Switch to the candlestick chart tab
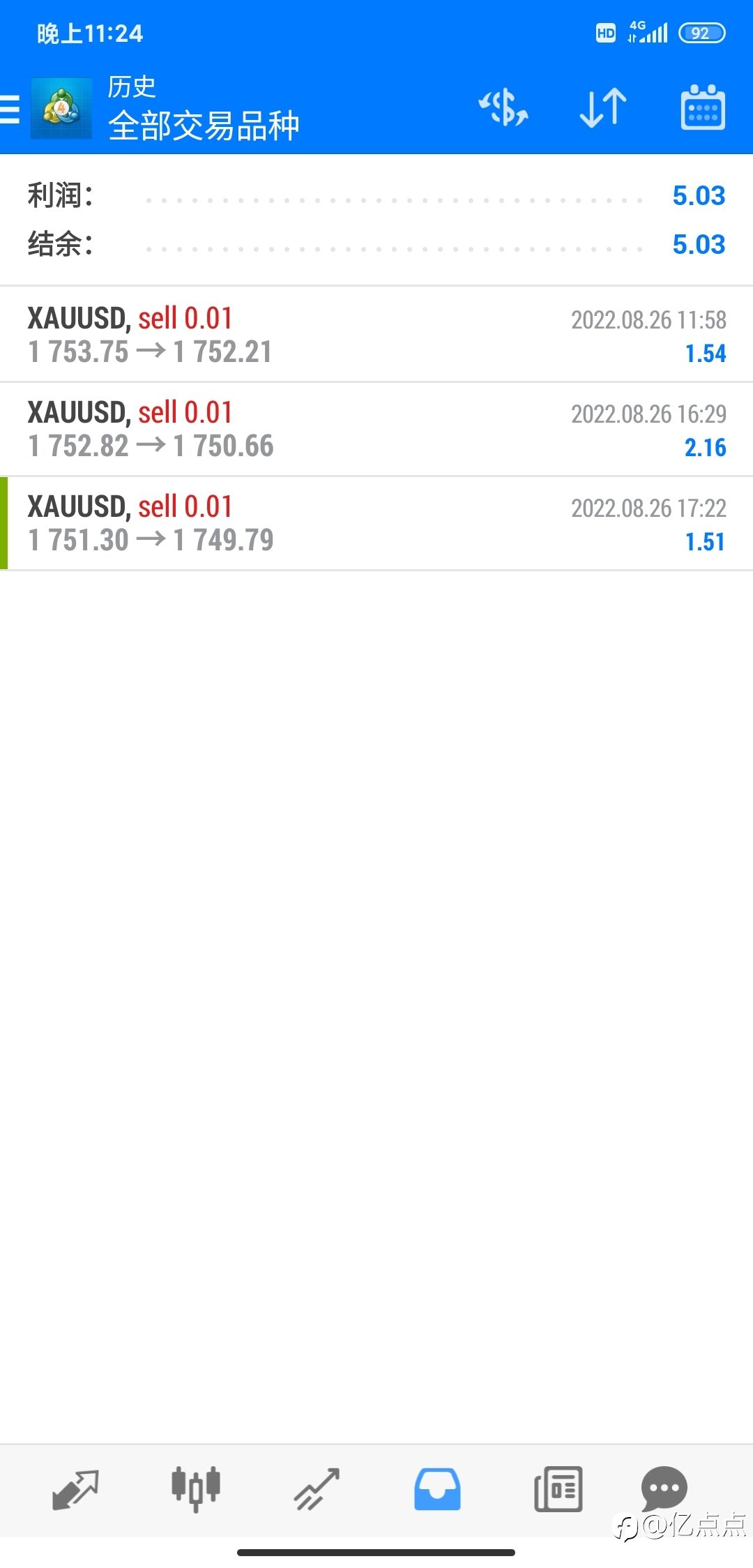This screenshot has height=1568, width=753. (196, 1489)
